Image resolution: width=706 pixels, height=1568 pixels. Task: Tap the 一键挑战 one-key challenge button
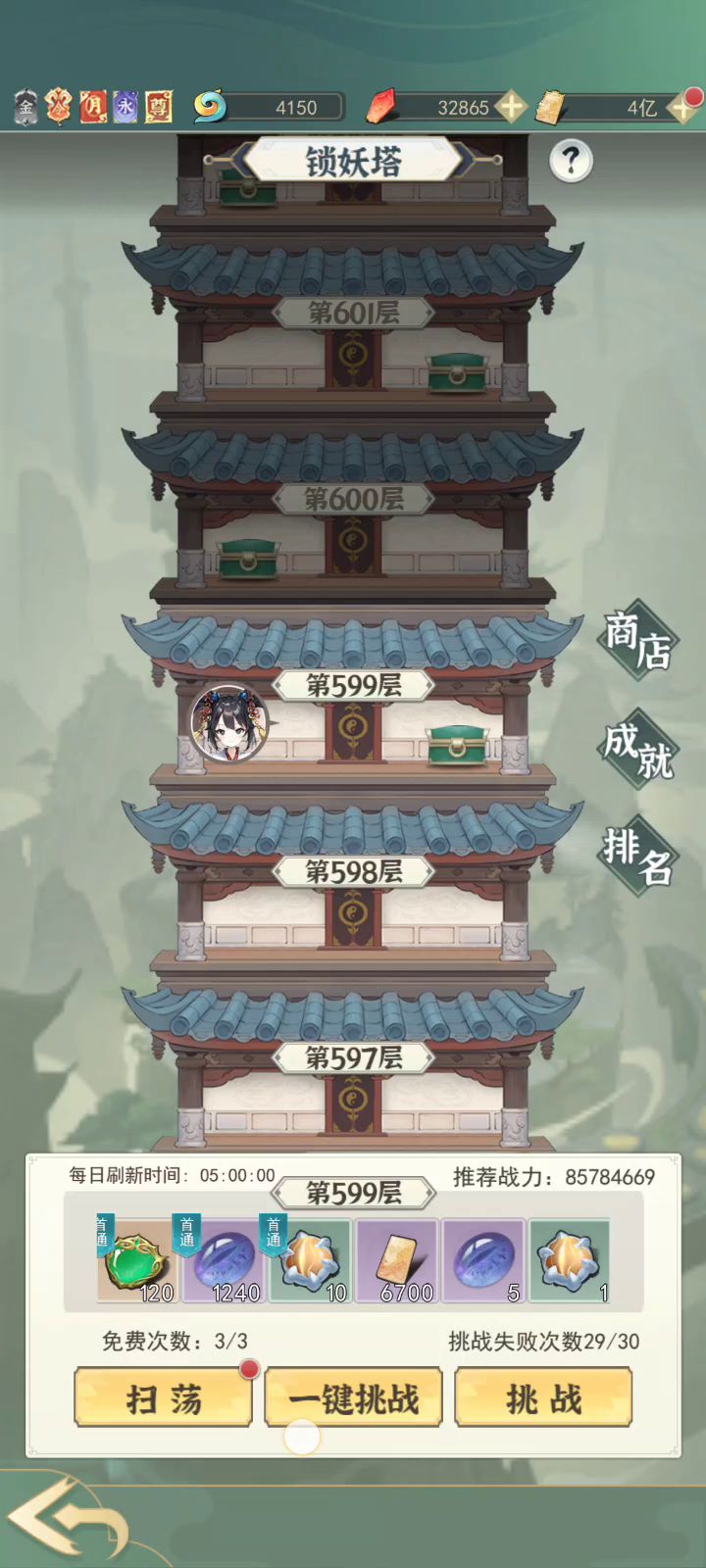click(x=353, y=1397)
